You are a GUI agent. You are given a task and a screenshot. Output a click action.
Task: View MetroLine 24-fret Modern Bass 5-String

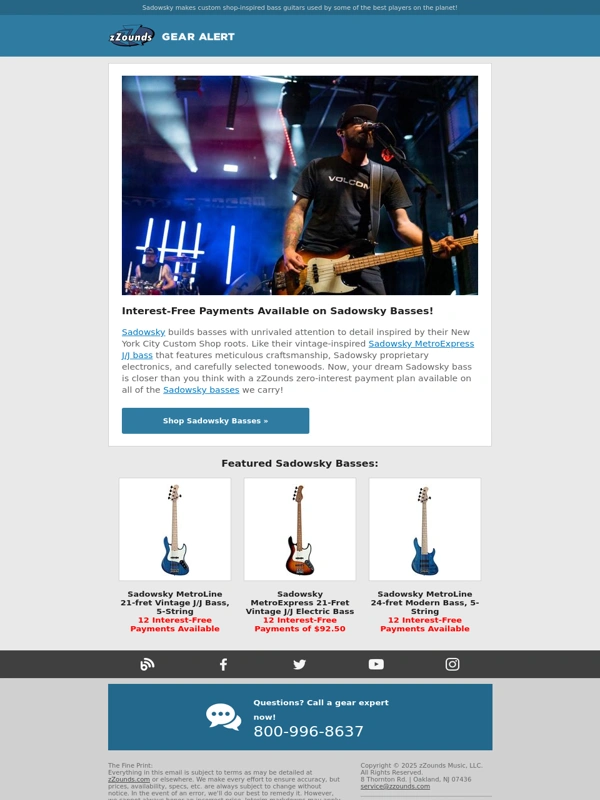click(x=425, y=529)
